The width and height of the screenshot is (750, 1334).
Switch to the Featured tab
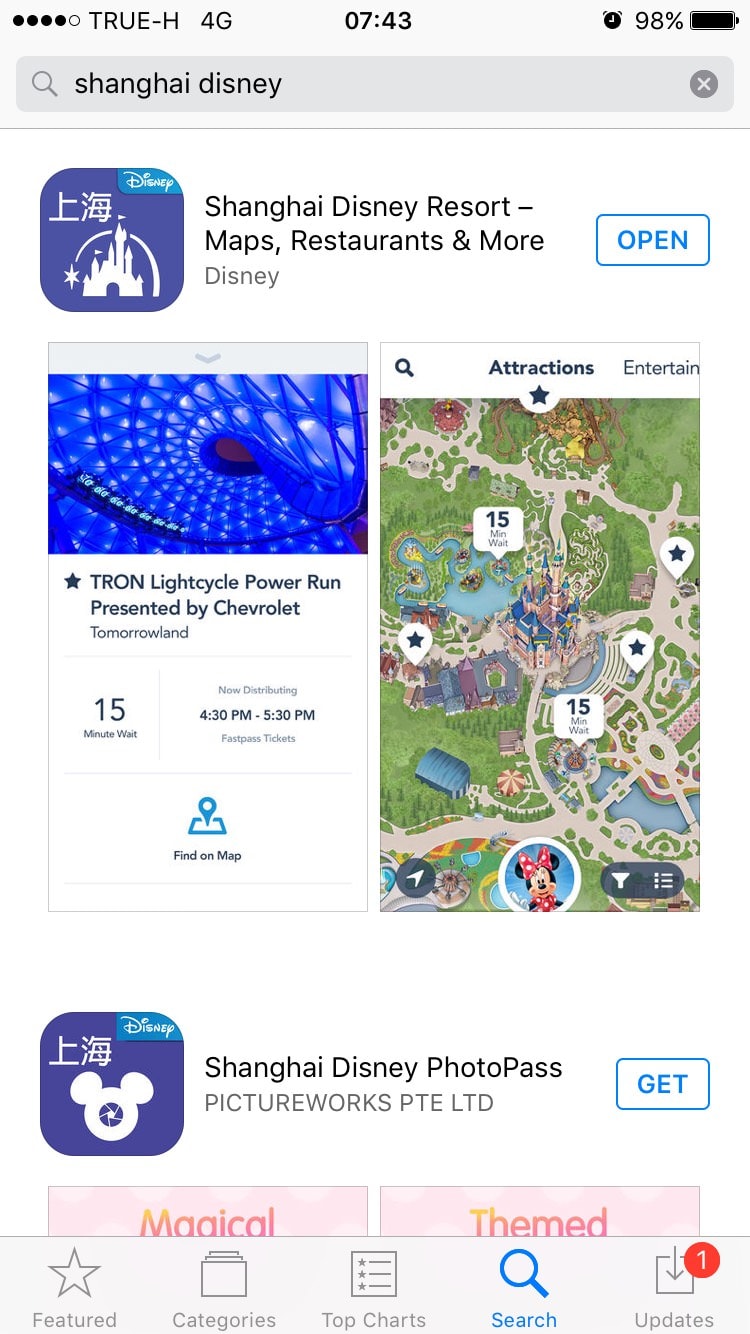click(x=74, y=1288)
